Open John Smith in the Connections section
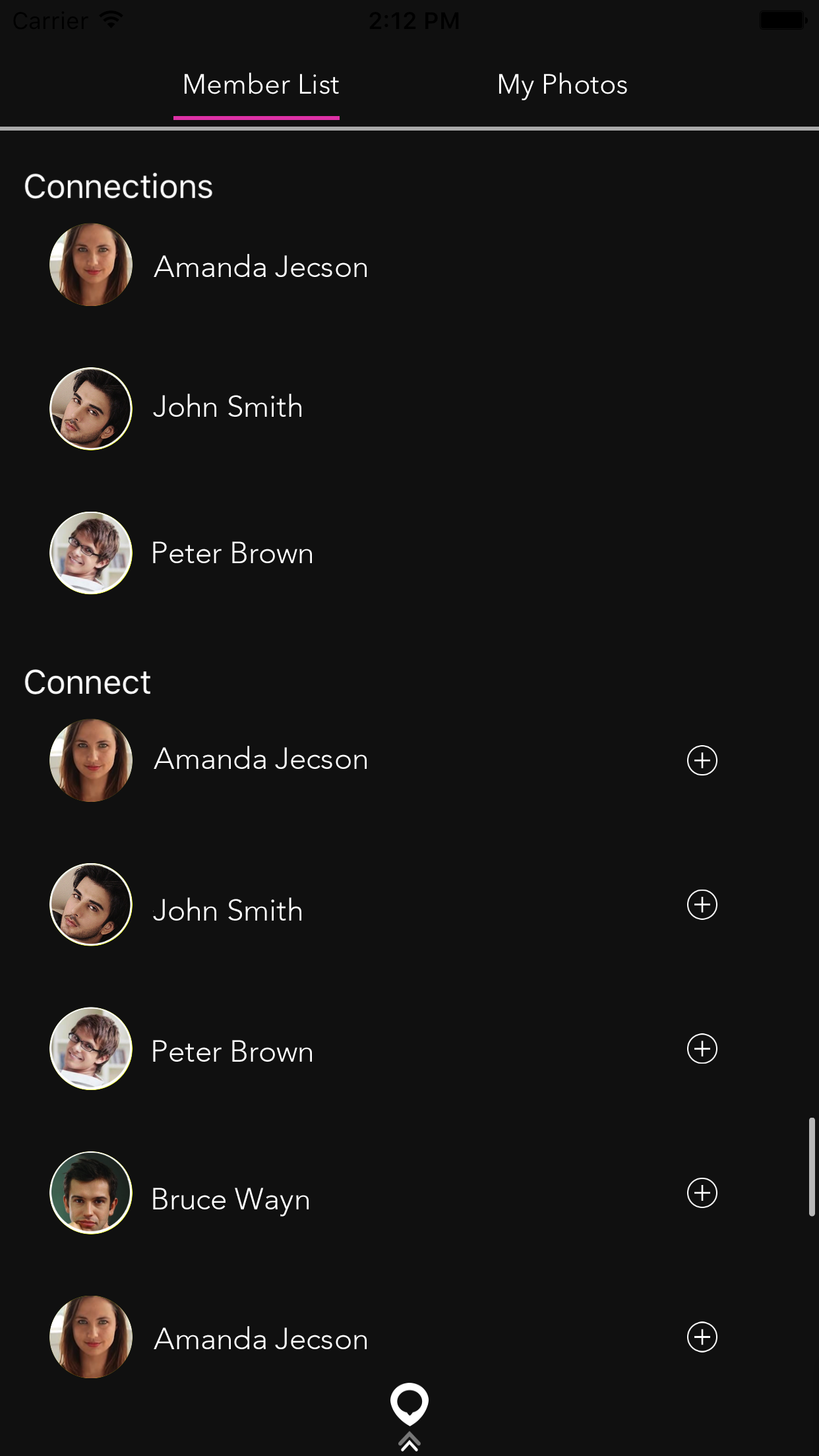 228,408
